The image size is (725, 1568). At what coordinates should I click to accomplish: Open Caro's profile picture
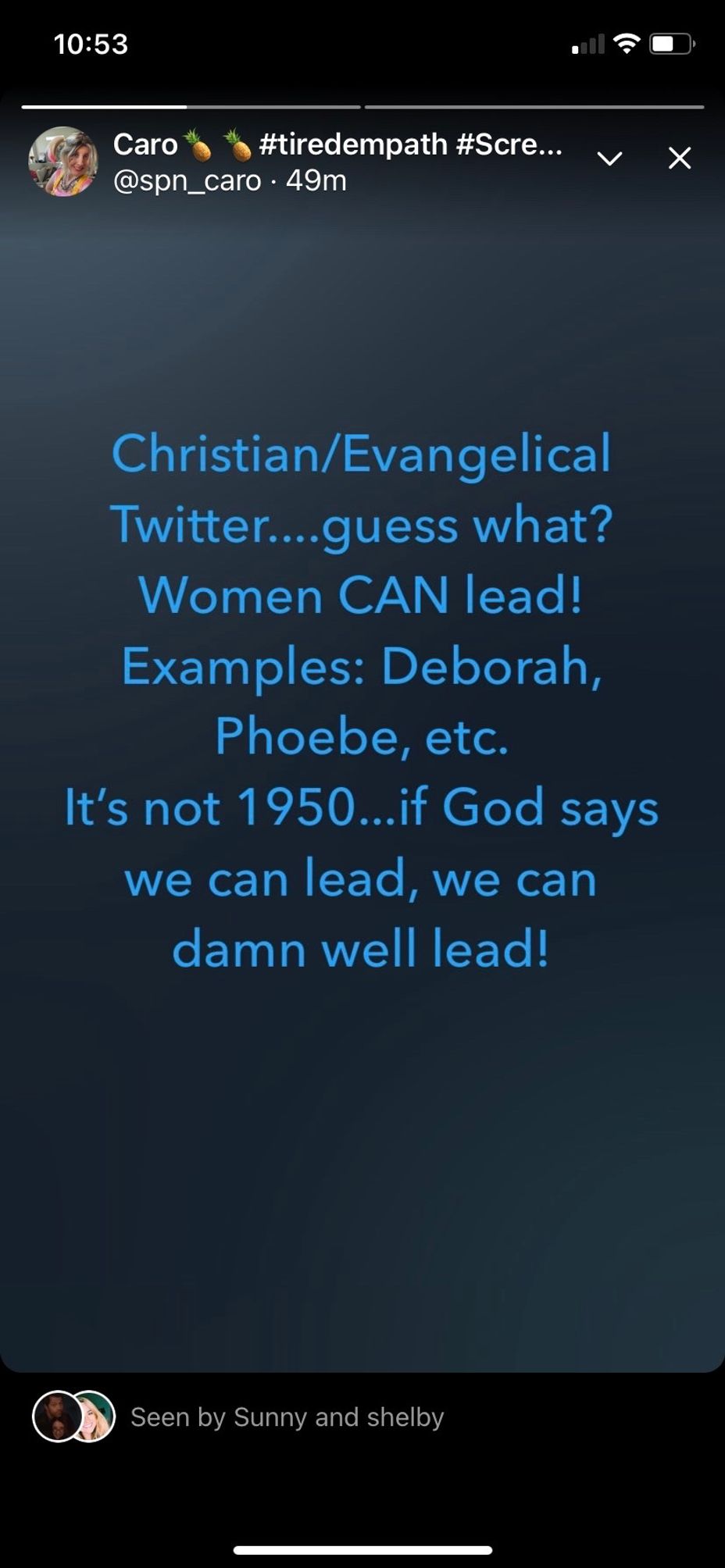[63, 161]
